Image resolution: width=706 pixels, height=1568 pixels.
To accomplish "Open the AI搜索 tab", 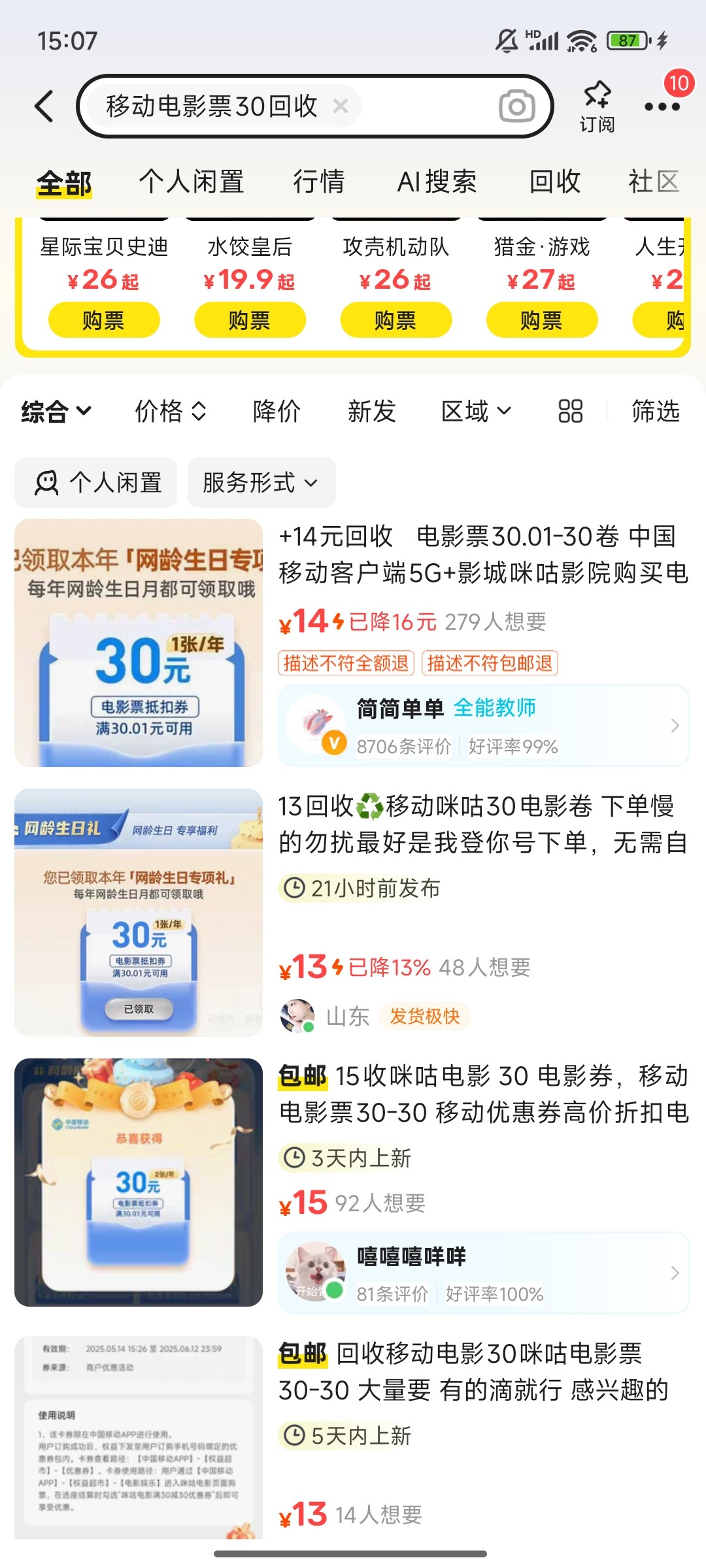I will tap(437, 182).
